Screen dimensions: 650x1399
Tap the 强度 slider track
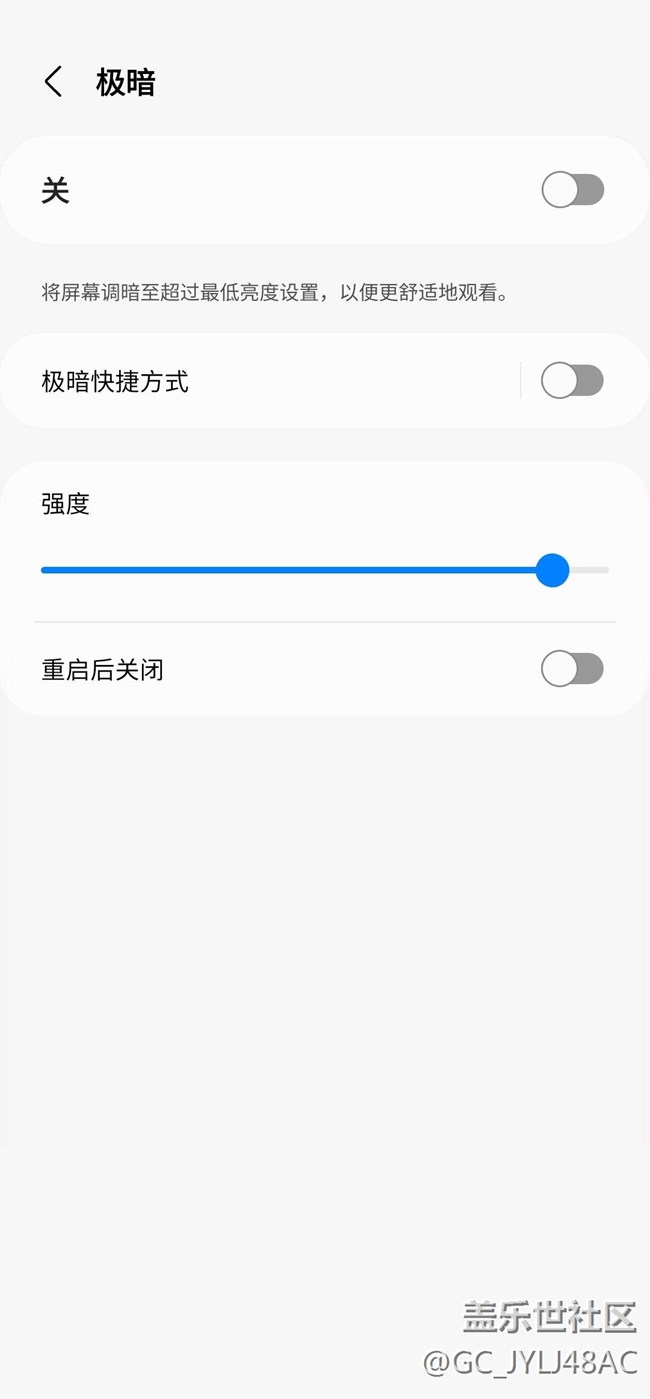[300, 570]
